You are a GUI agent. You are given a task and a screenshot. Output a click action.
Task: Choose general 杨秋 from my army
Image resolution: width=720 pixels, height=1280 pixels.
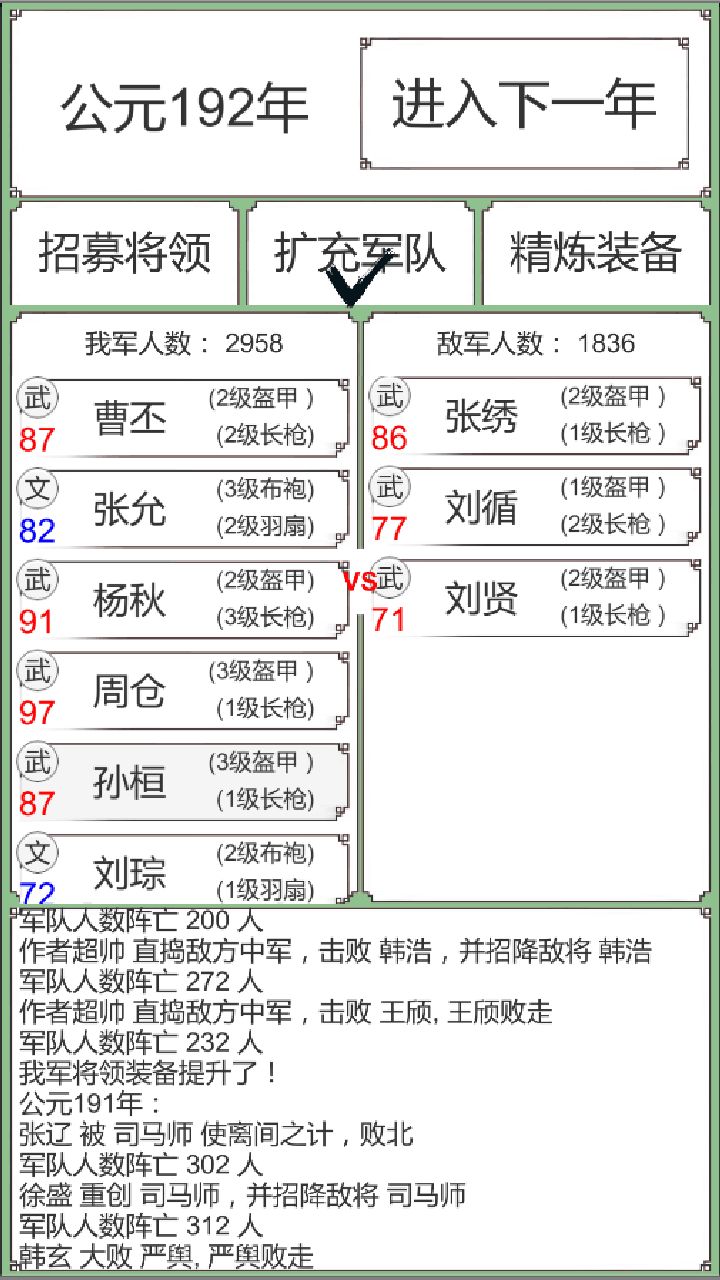184,600
